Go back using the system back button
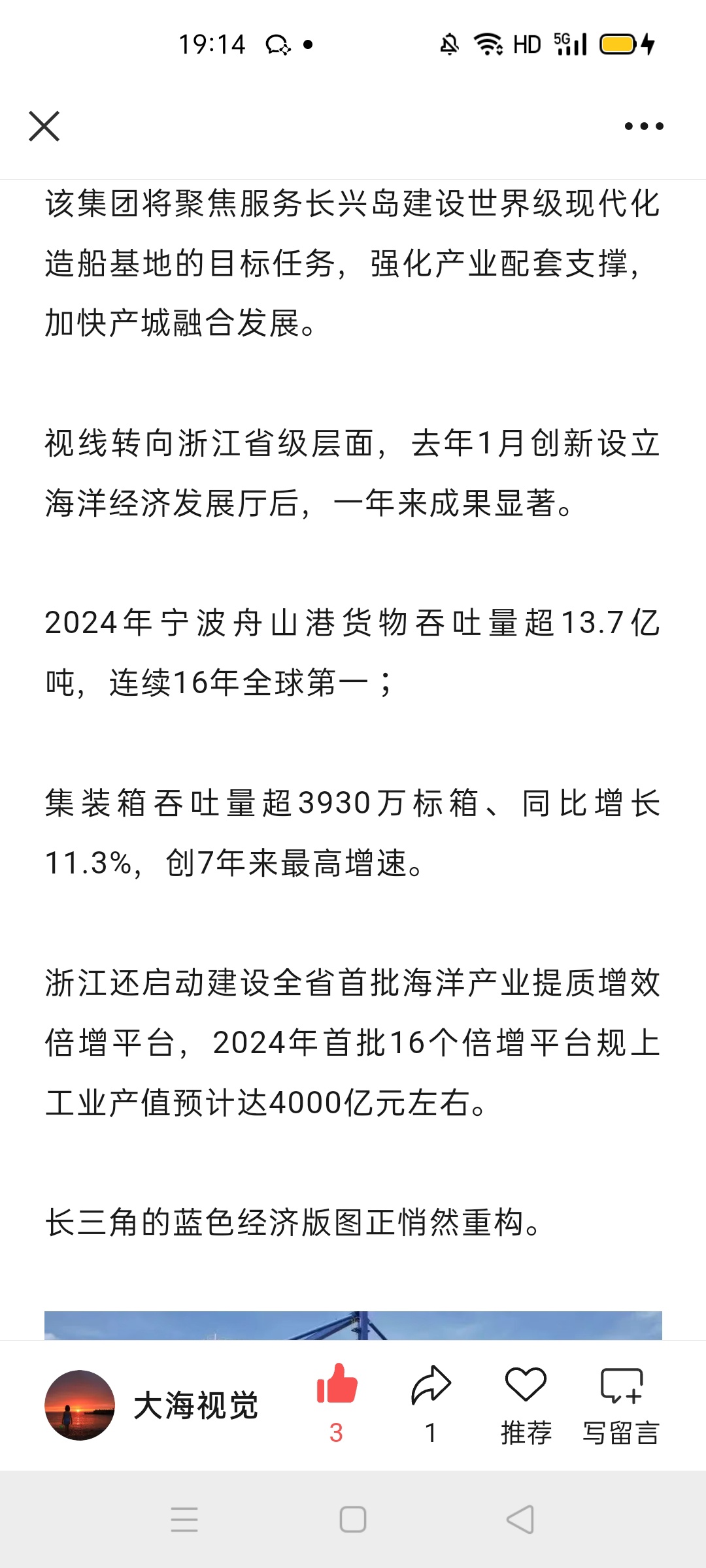 (x=521, y=1520)
